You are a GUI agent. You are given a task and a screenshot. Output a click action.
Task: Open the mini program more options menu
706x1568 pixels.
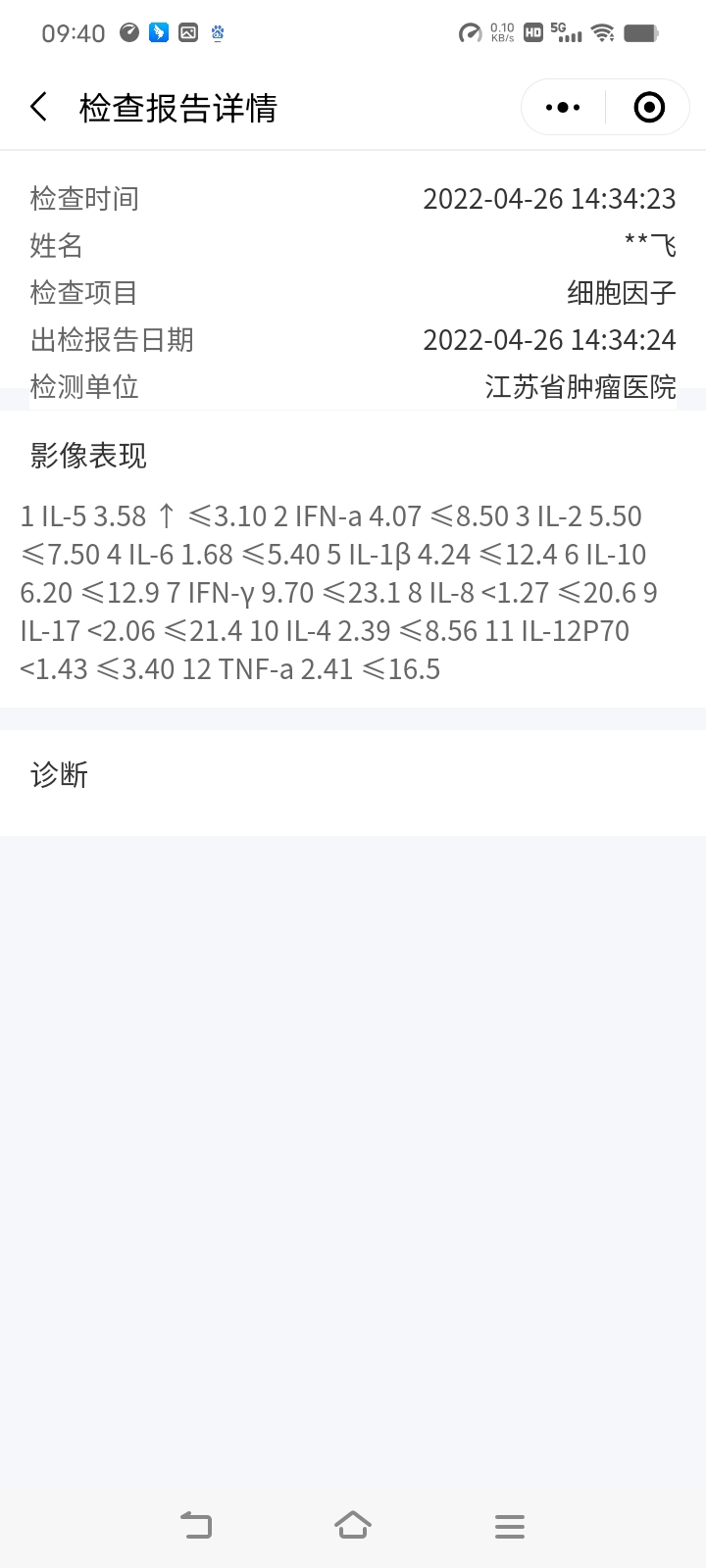(563, 107)
